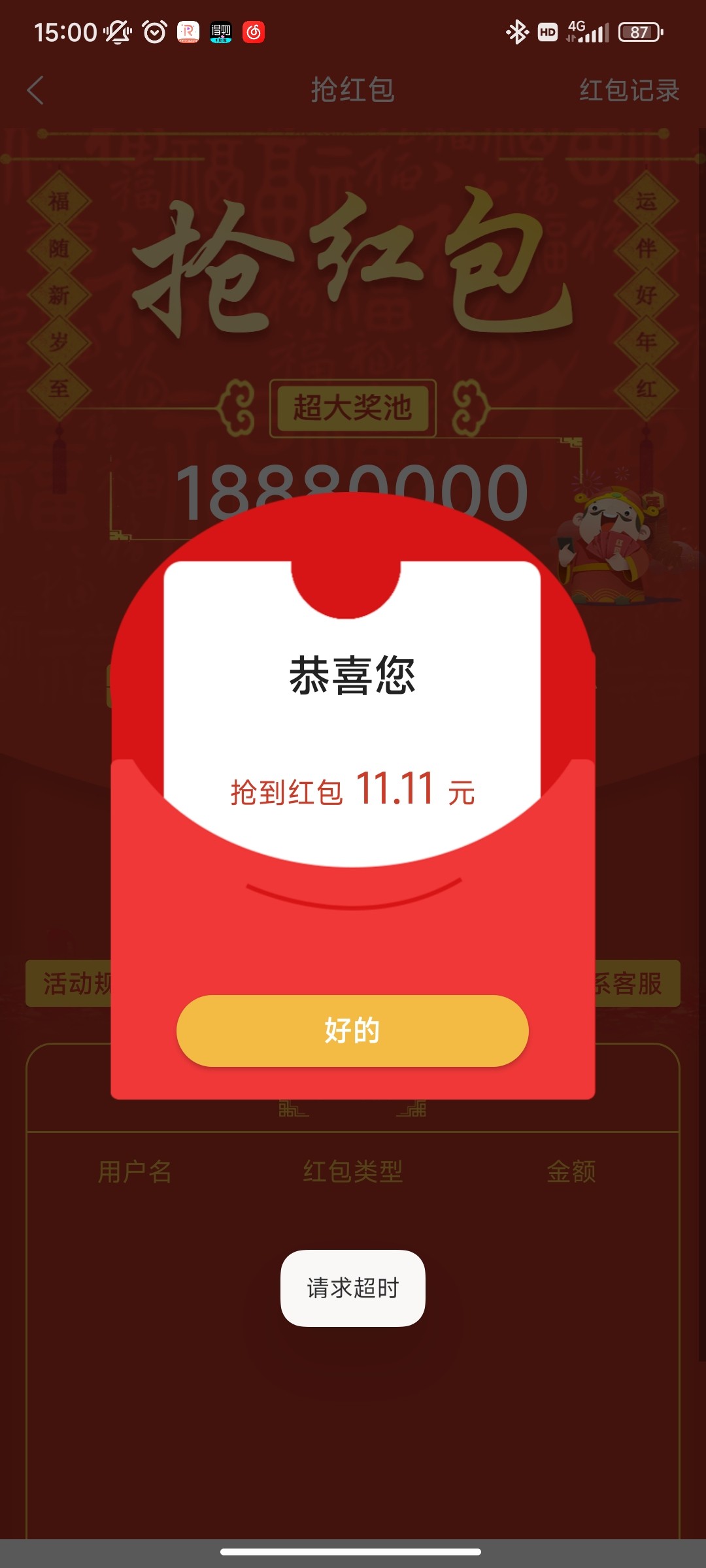Go back using the top-left arrow

click(36, 90)
